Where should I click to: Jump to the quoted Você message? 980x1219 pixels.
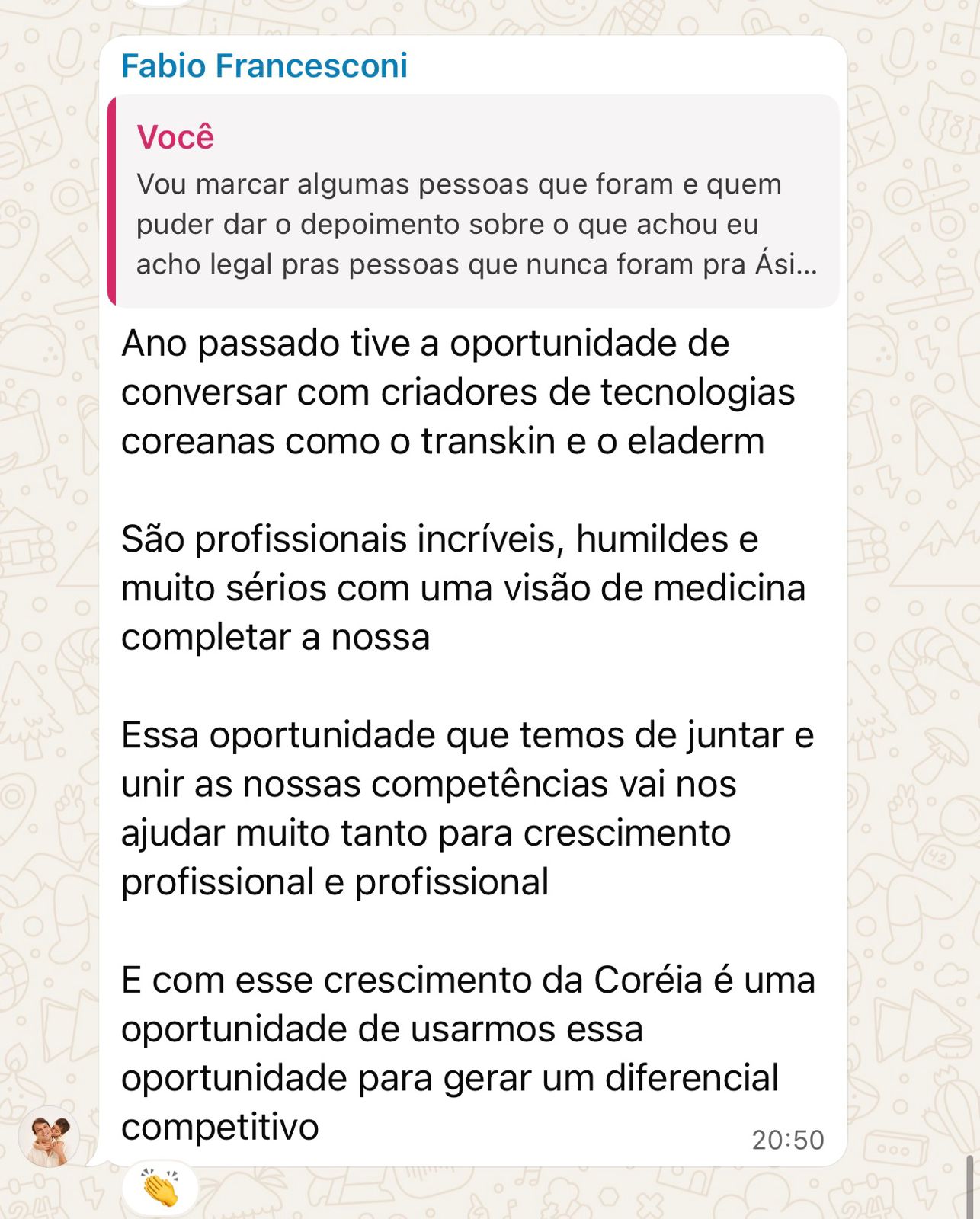[x=474, y=202]
